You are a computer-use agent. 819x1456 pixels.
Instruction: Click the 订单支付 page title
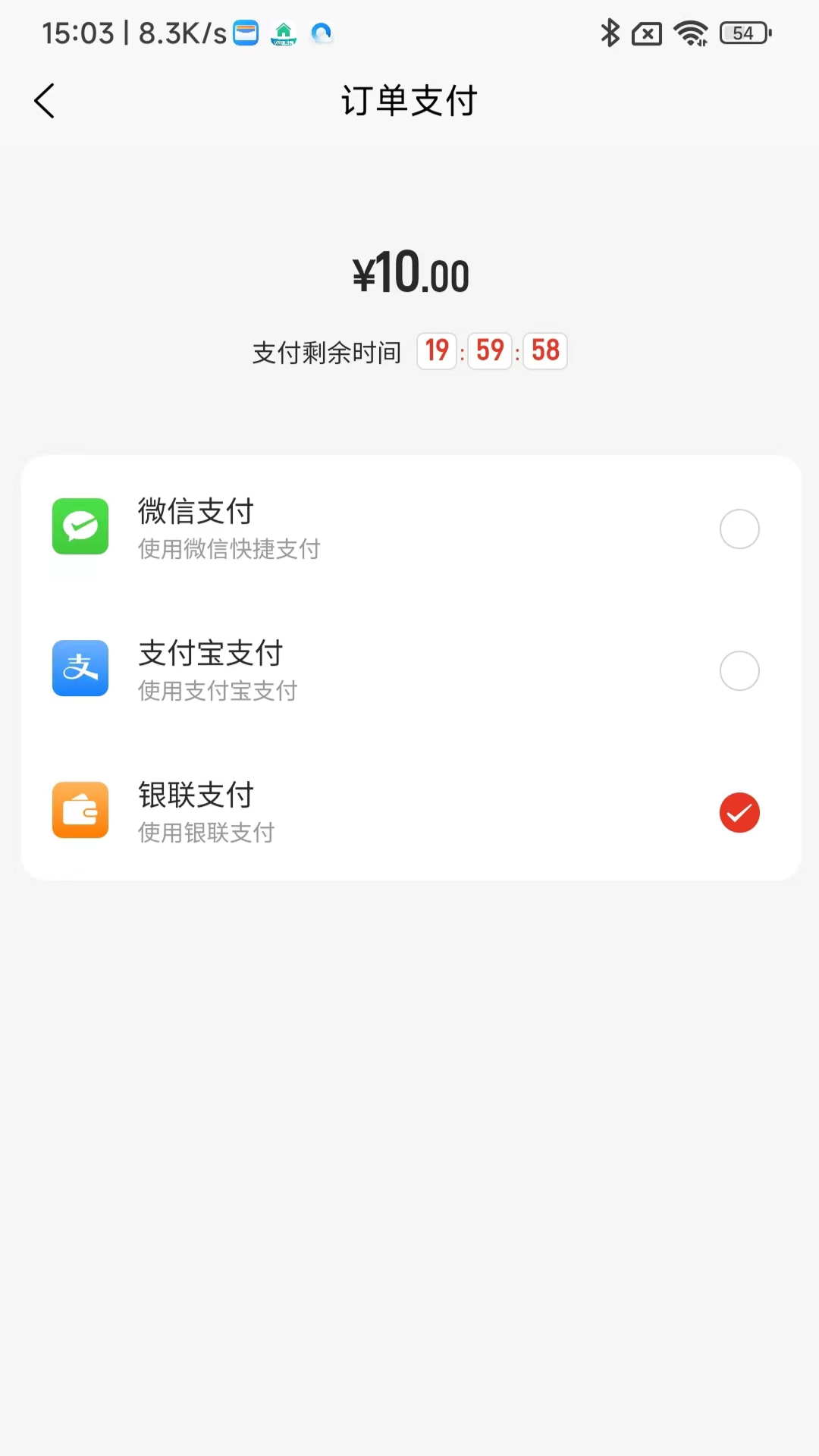click(409, 99)
